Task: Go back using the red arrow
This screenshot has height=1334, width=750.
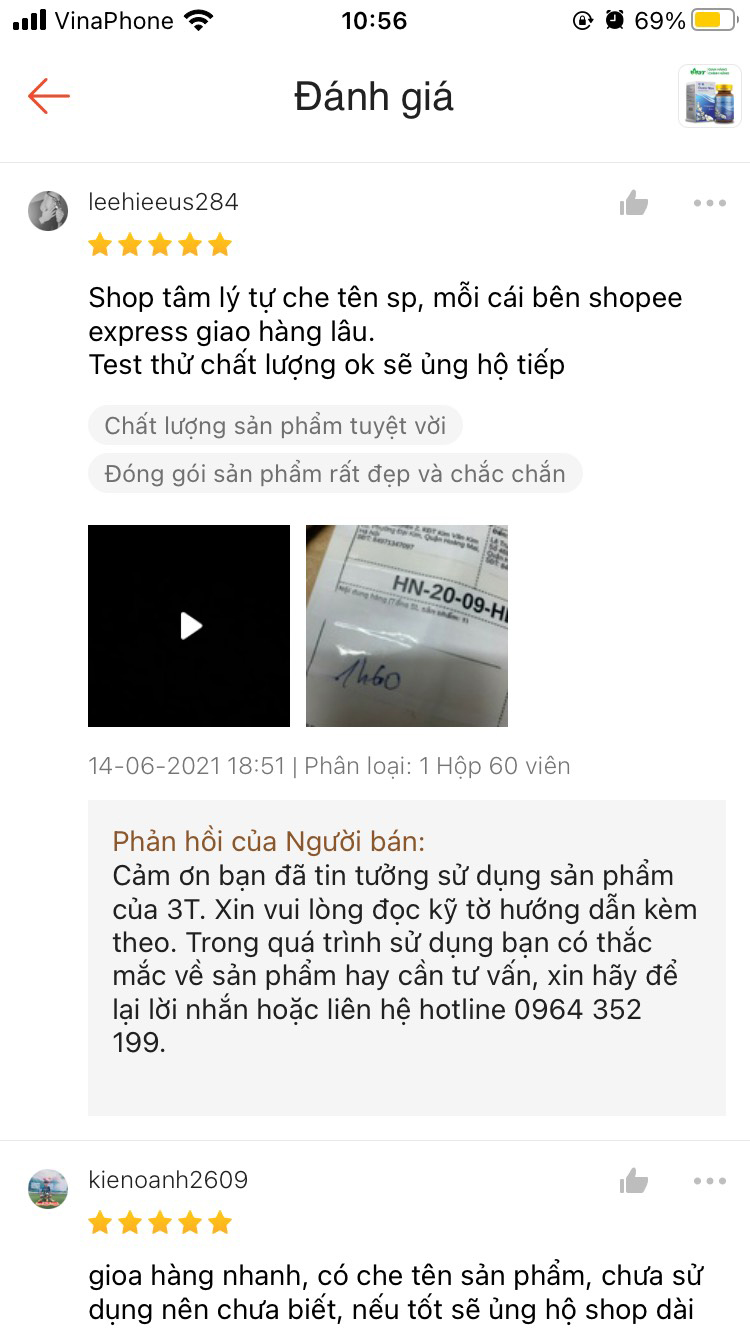Action: click(48, 96)
